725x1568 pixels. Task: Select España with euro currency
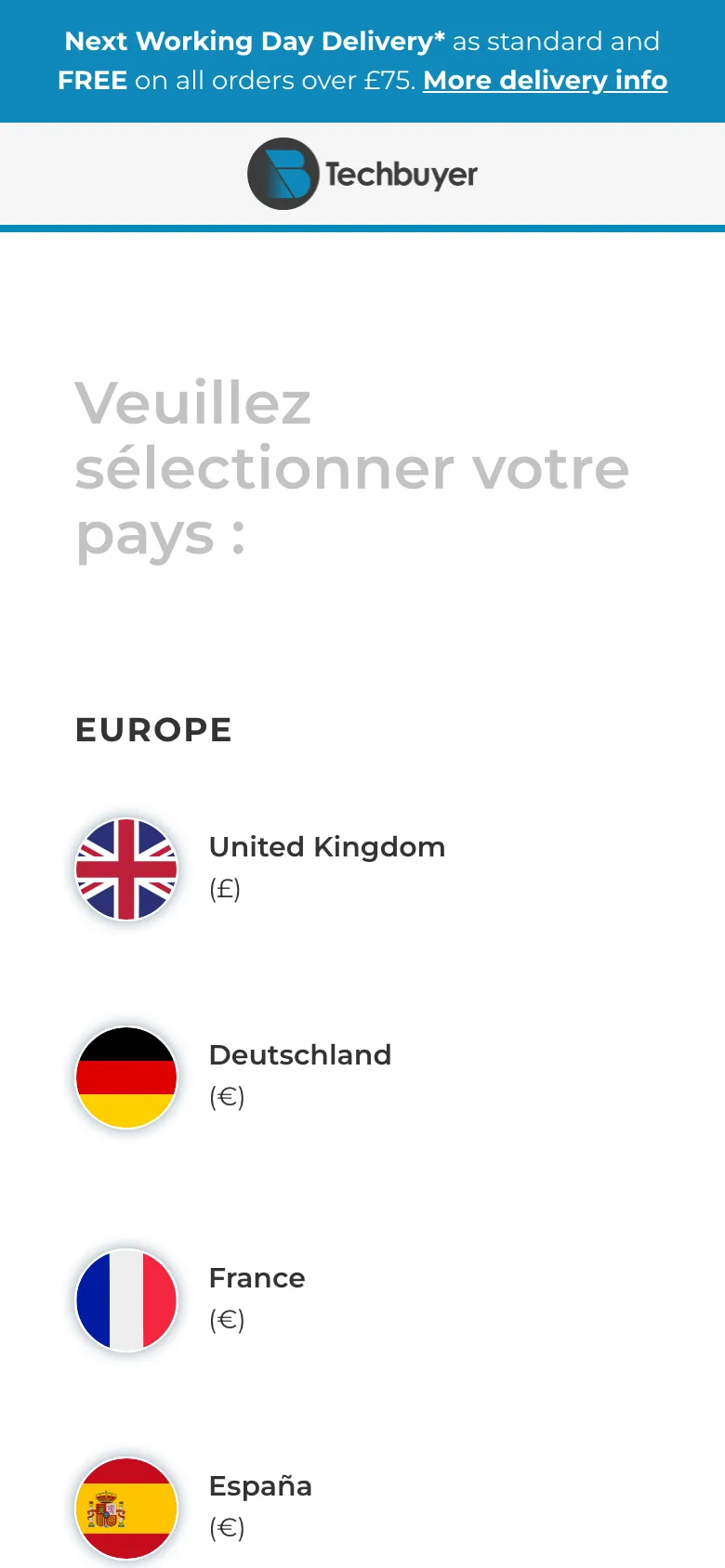click(x=259, y=1486)
